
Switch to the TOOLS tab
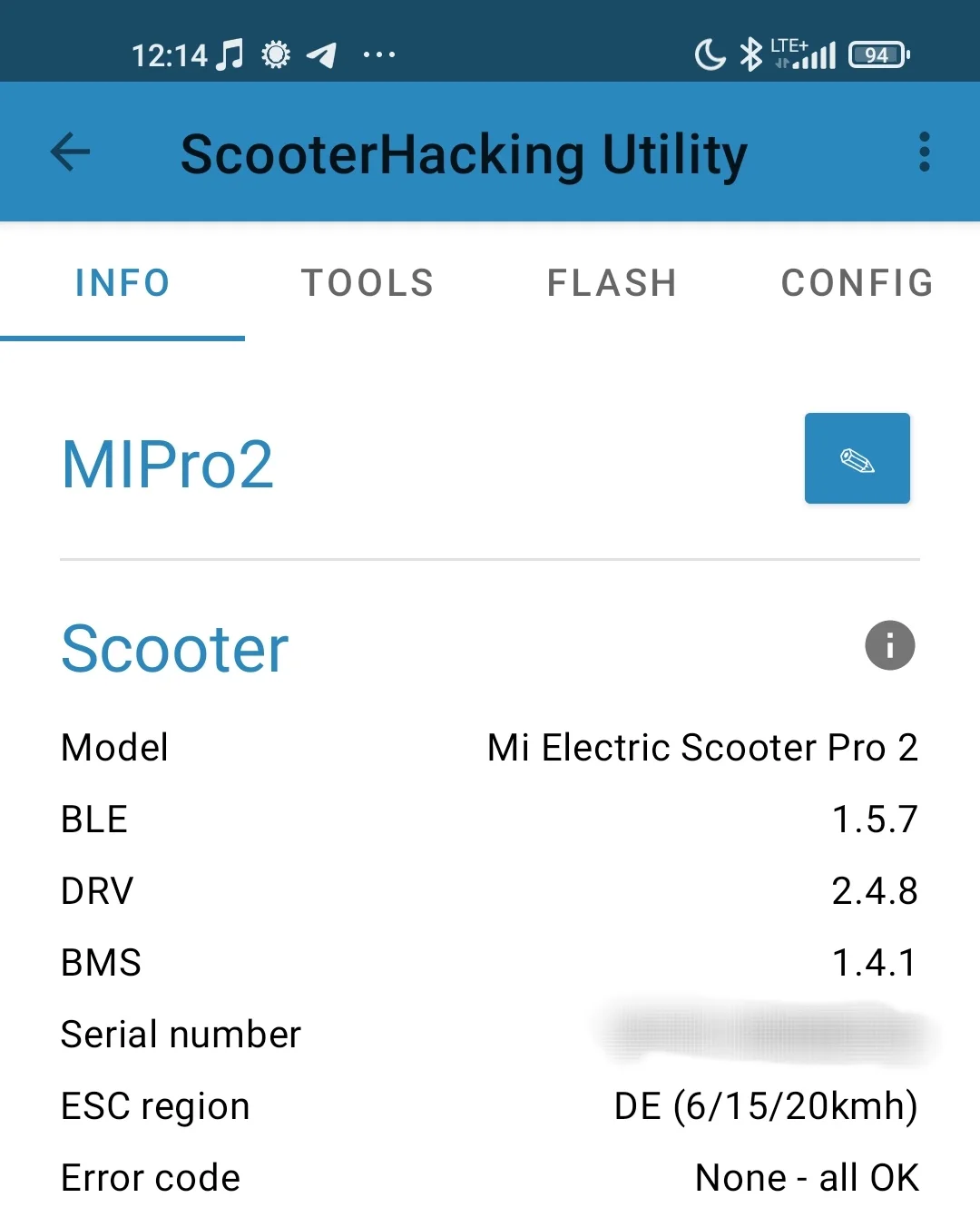coord(367,283)
